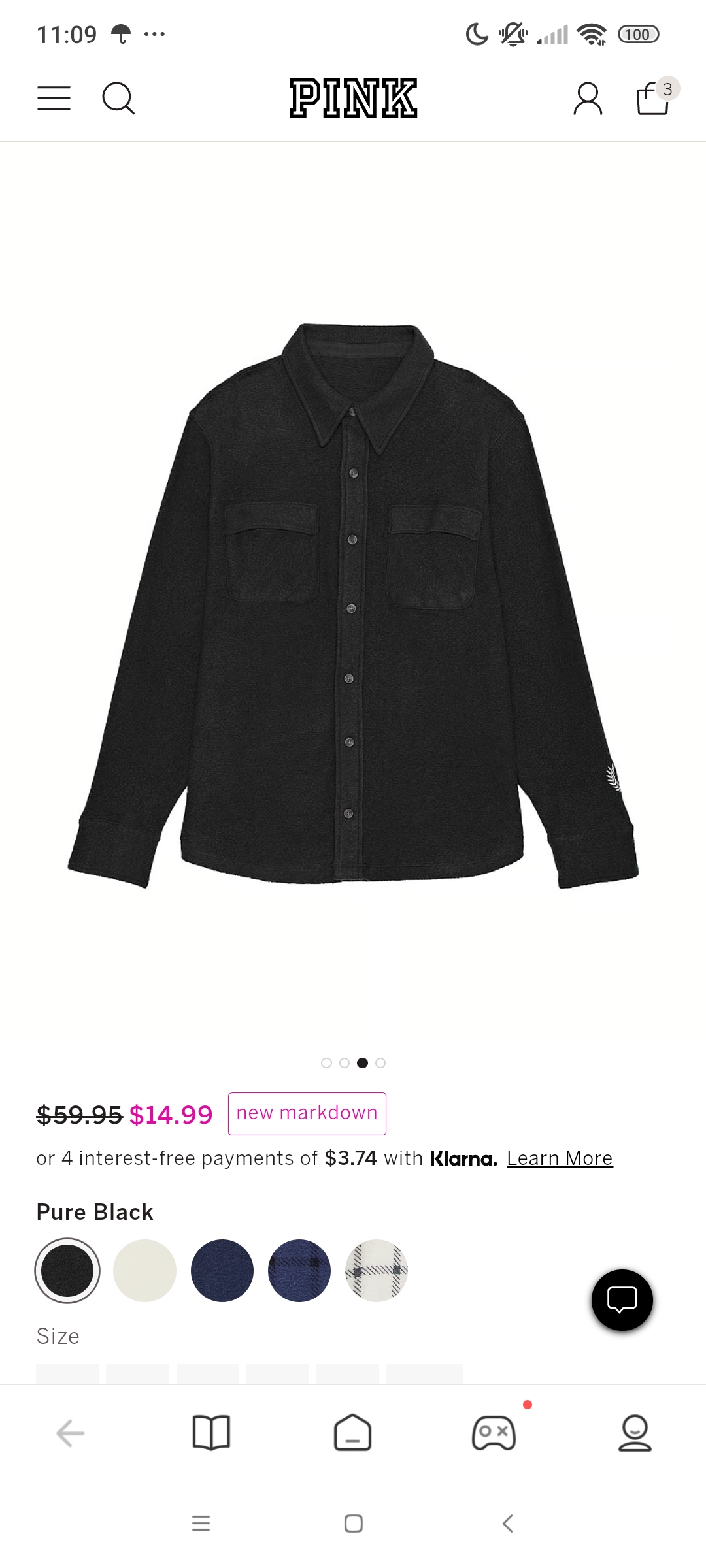Open the live chat bubble
Viewport: 706px width, 1568px height.
(622, 1300)
